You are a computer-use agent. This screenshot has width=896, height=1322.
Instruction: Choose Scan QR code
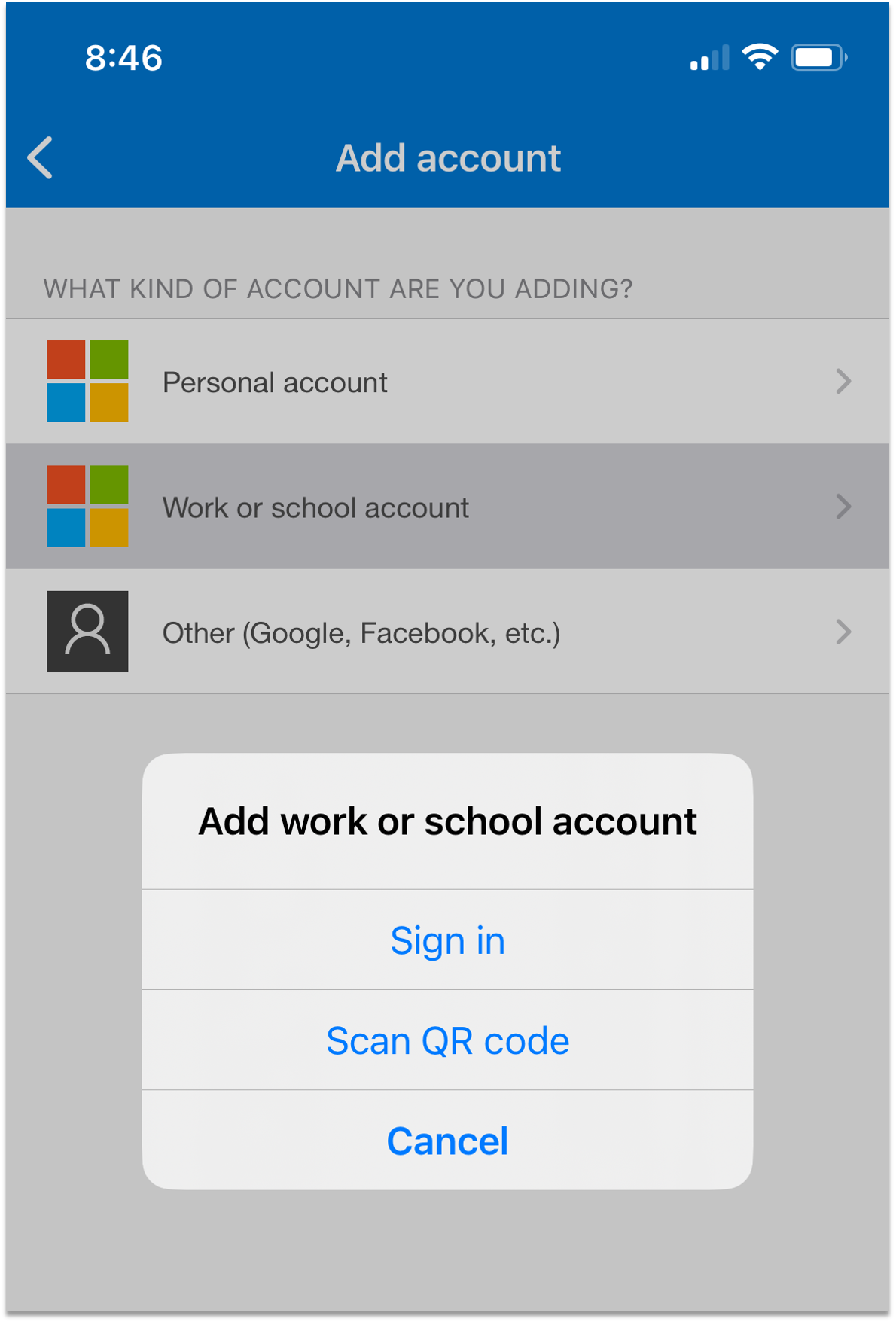447,1040
